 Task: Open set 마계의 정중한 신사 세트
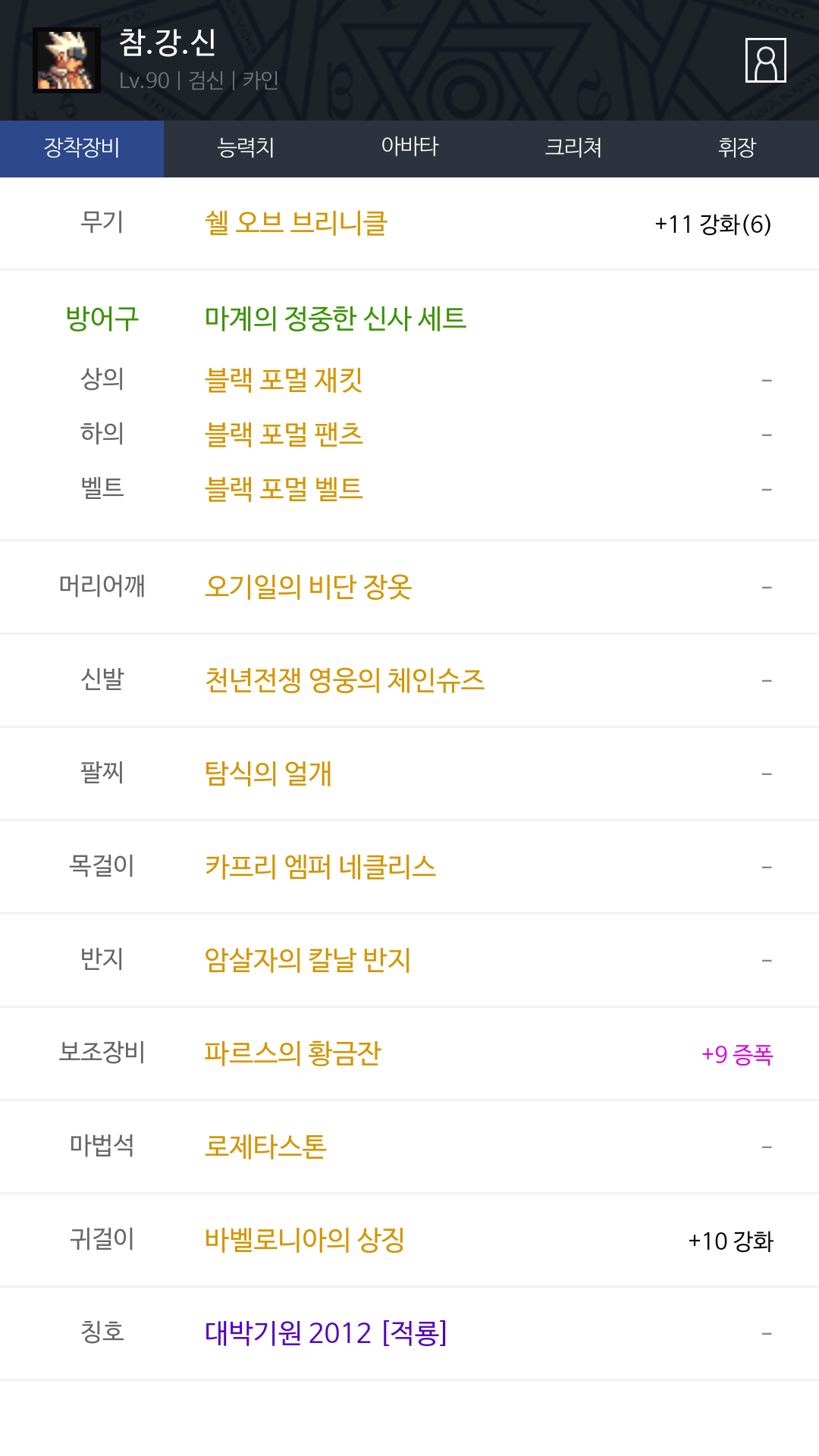tap(335, 318)
